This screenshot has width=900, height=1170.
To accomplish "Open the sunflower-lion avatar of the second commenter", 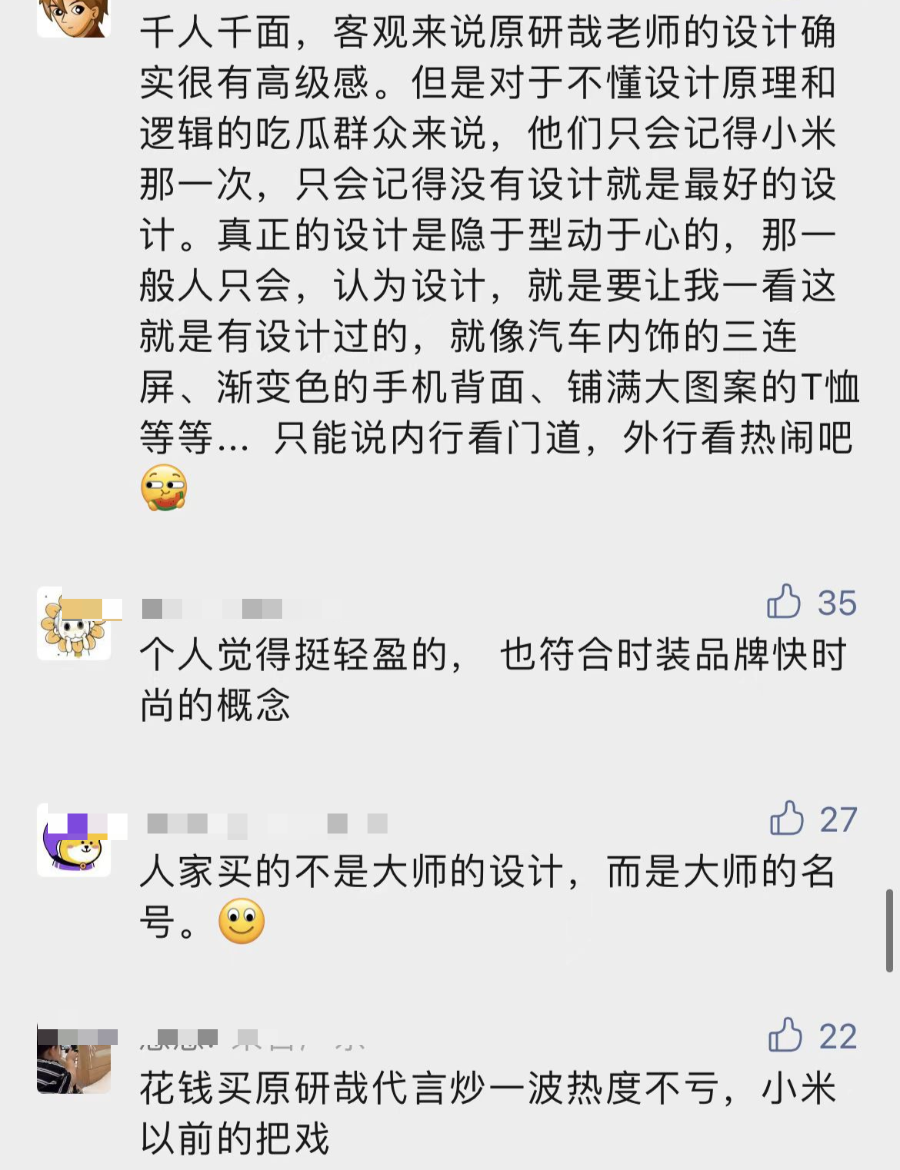I will click(x=75, y=625).
